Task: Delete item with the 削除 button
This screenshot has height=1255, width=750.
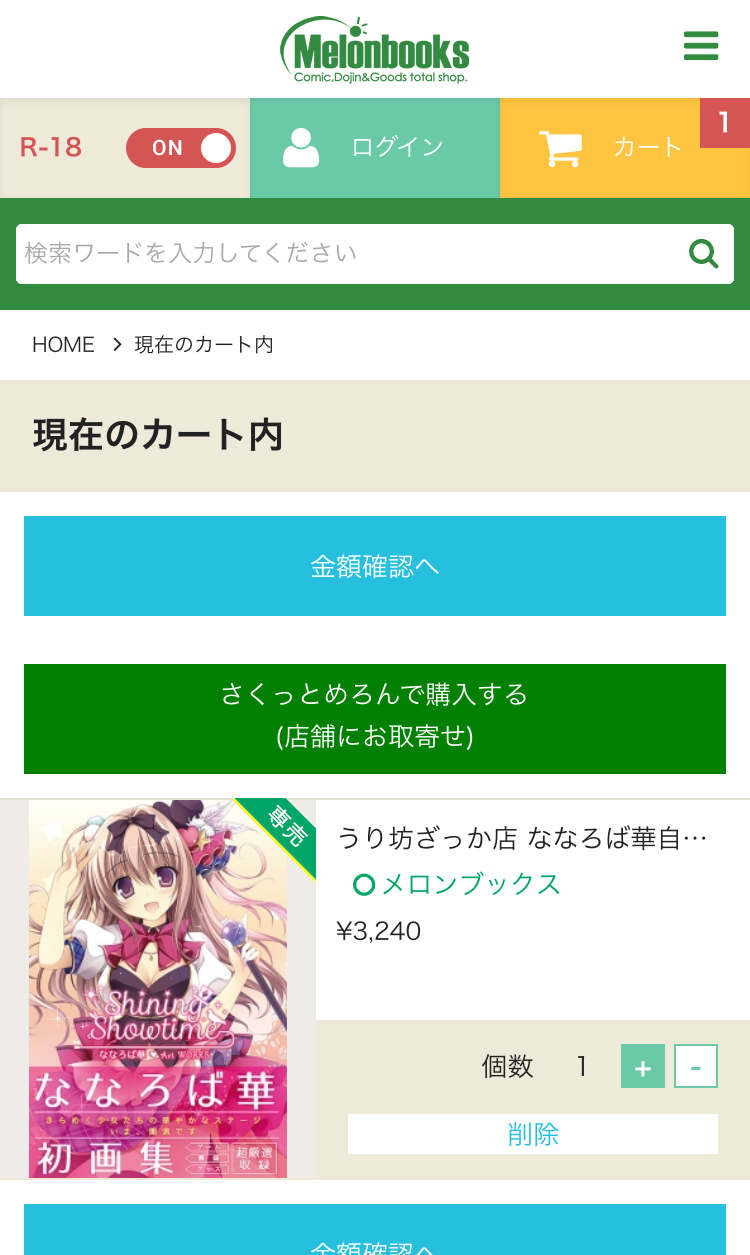Action: coord(533,1134)
